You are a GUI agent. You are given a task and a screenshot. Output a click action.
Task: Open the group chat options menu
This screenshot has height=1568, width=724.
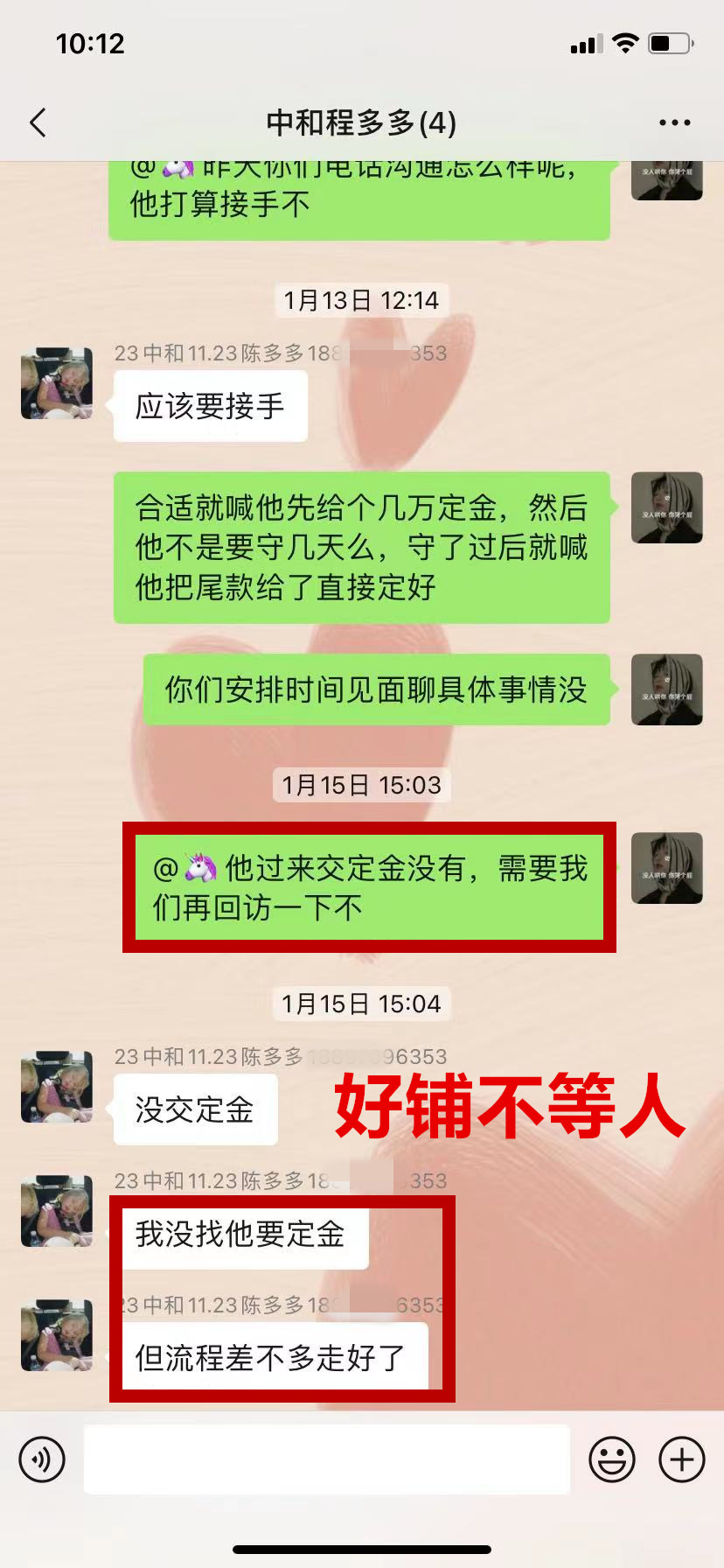tap(674, 123)
